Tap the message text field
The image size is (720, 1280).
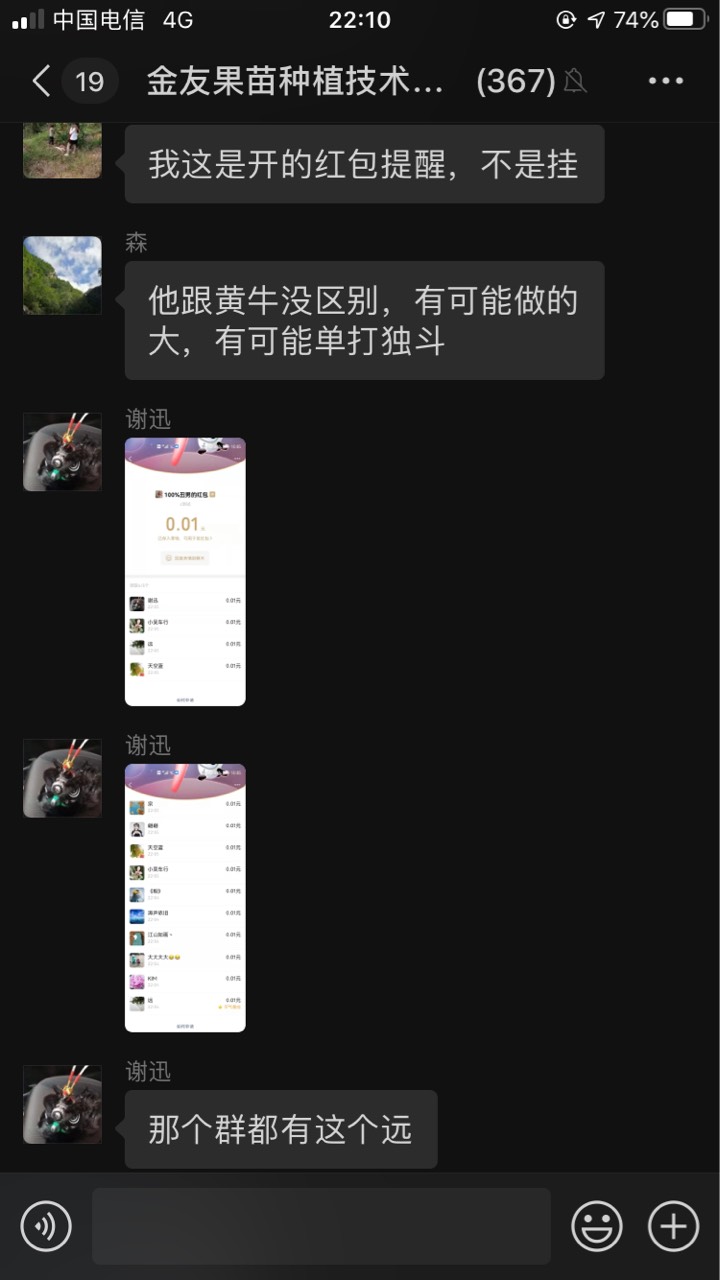[x=321, y=1226]
